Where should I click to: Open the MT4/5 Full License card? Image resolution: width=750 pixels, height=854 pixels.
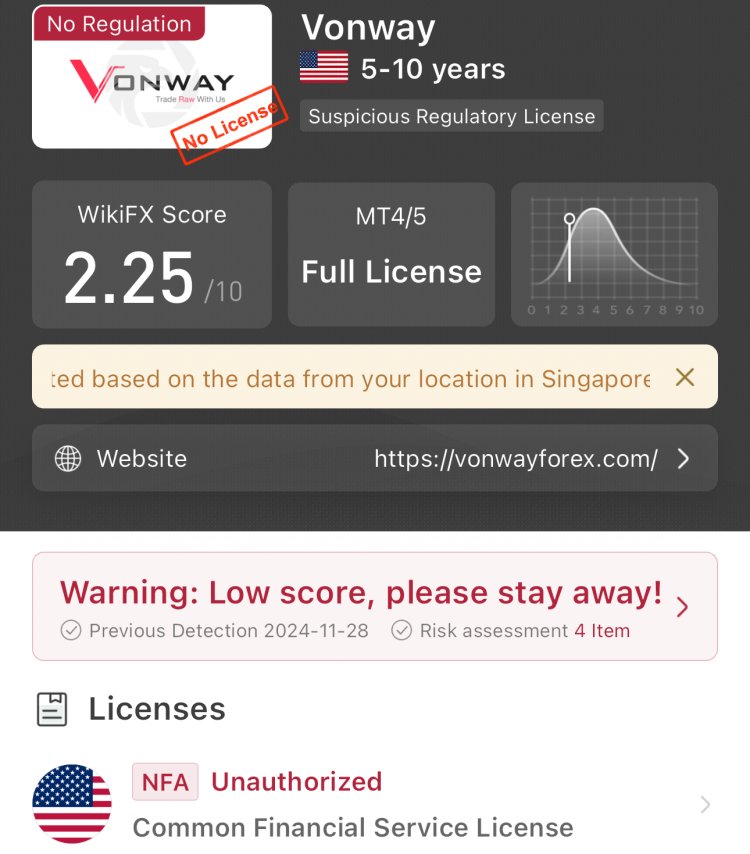pyautogui.click(x=391, y=254)
